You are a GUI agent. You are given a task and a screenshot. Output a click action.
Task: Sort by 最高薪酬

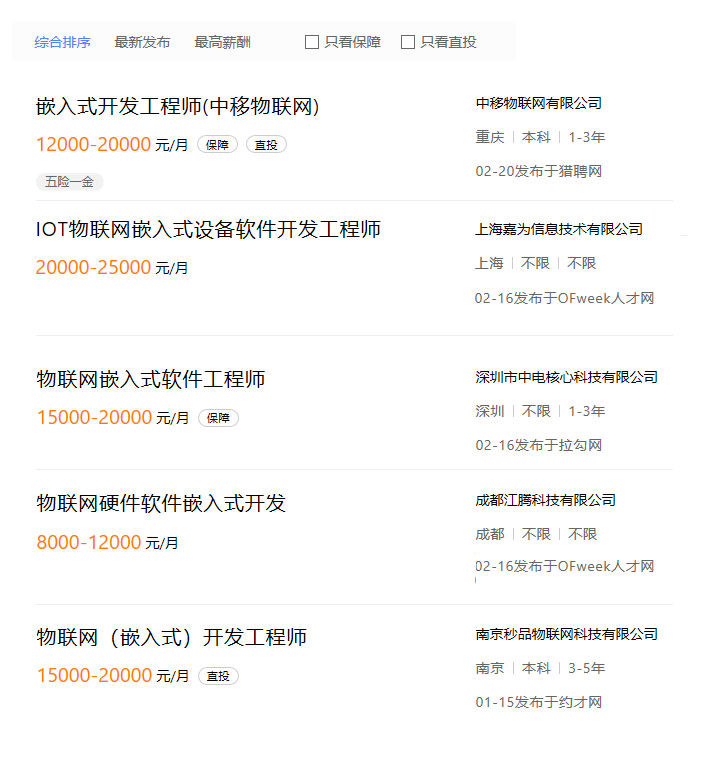click(x=222, y=42)
